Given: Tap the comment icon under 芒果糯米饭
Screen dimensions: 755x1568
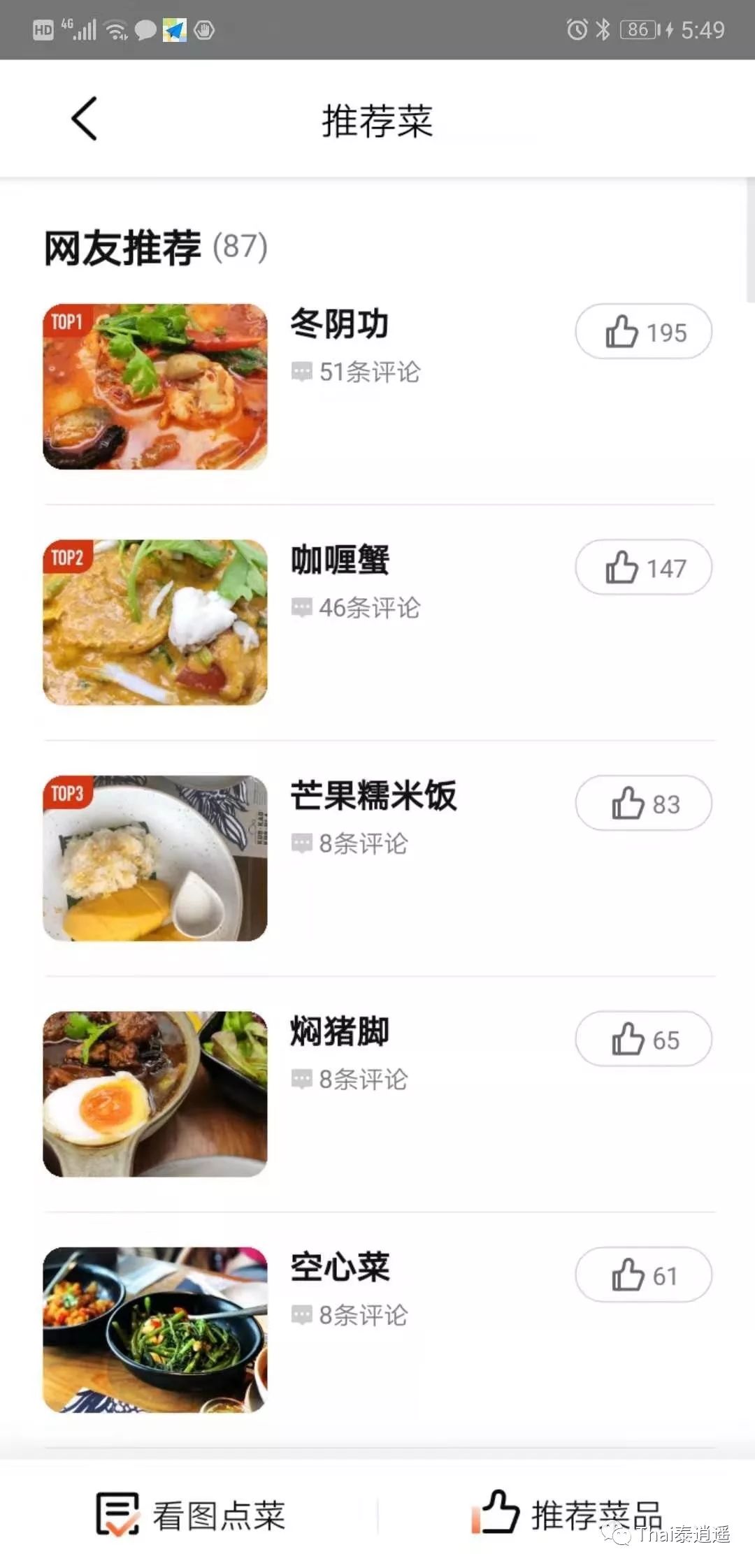Looking at the screenshot, I should [302, 844].
